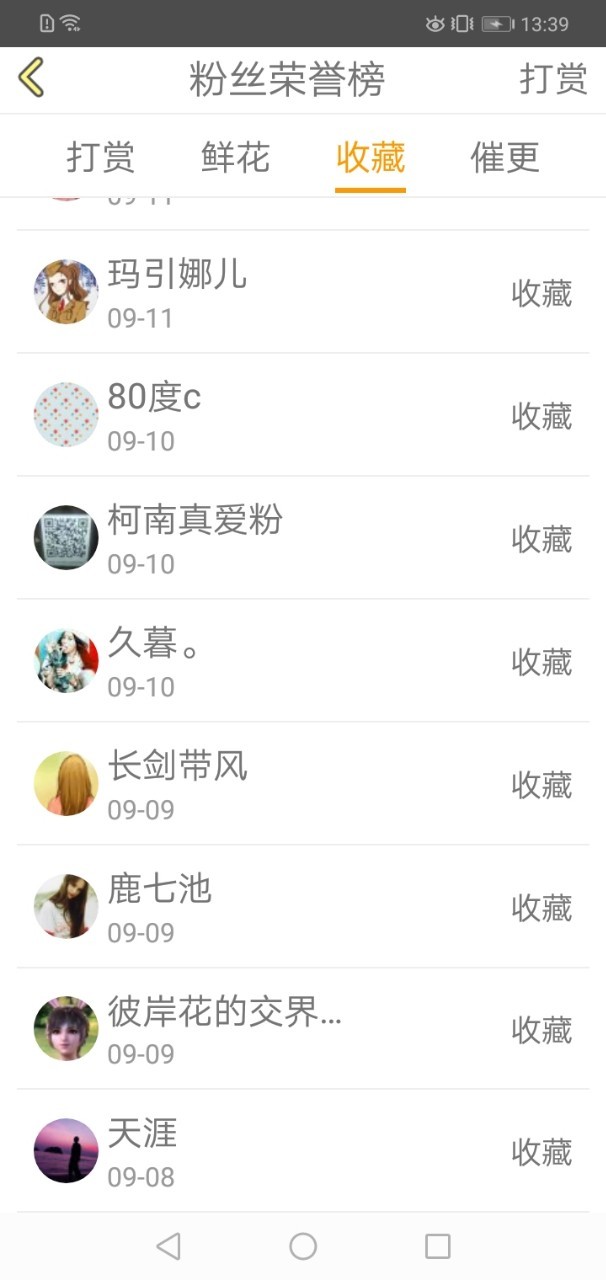The image size is (606, 1280).
Task: Switch to the 打赏 tab
Action: pyautogui.click(x=101, y=157)
